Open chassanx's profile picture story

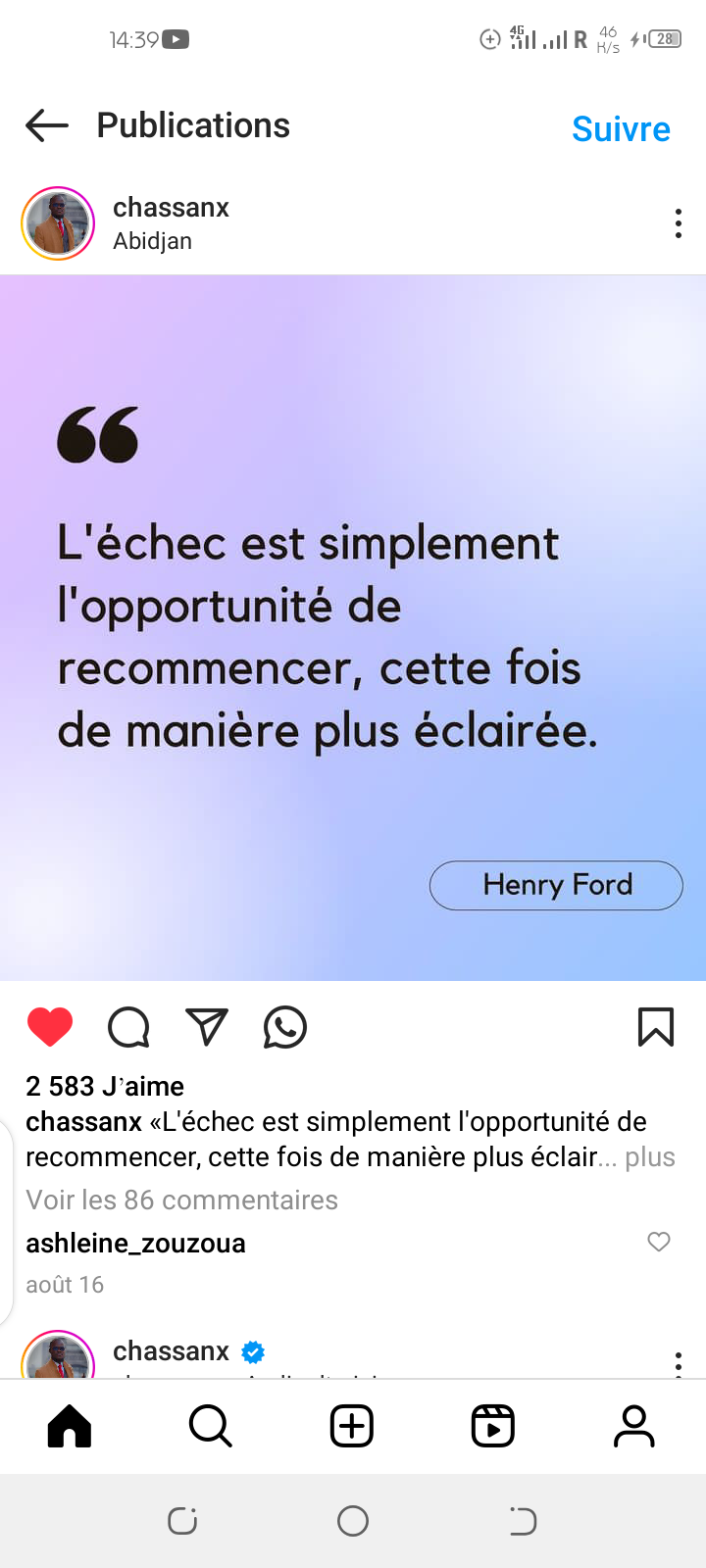click(58, 223)
